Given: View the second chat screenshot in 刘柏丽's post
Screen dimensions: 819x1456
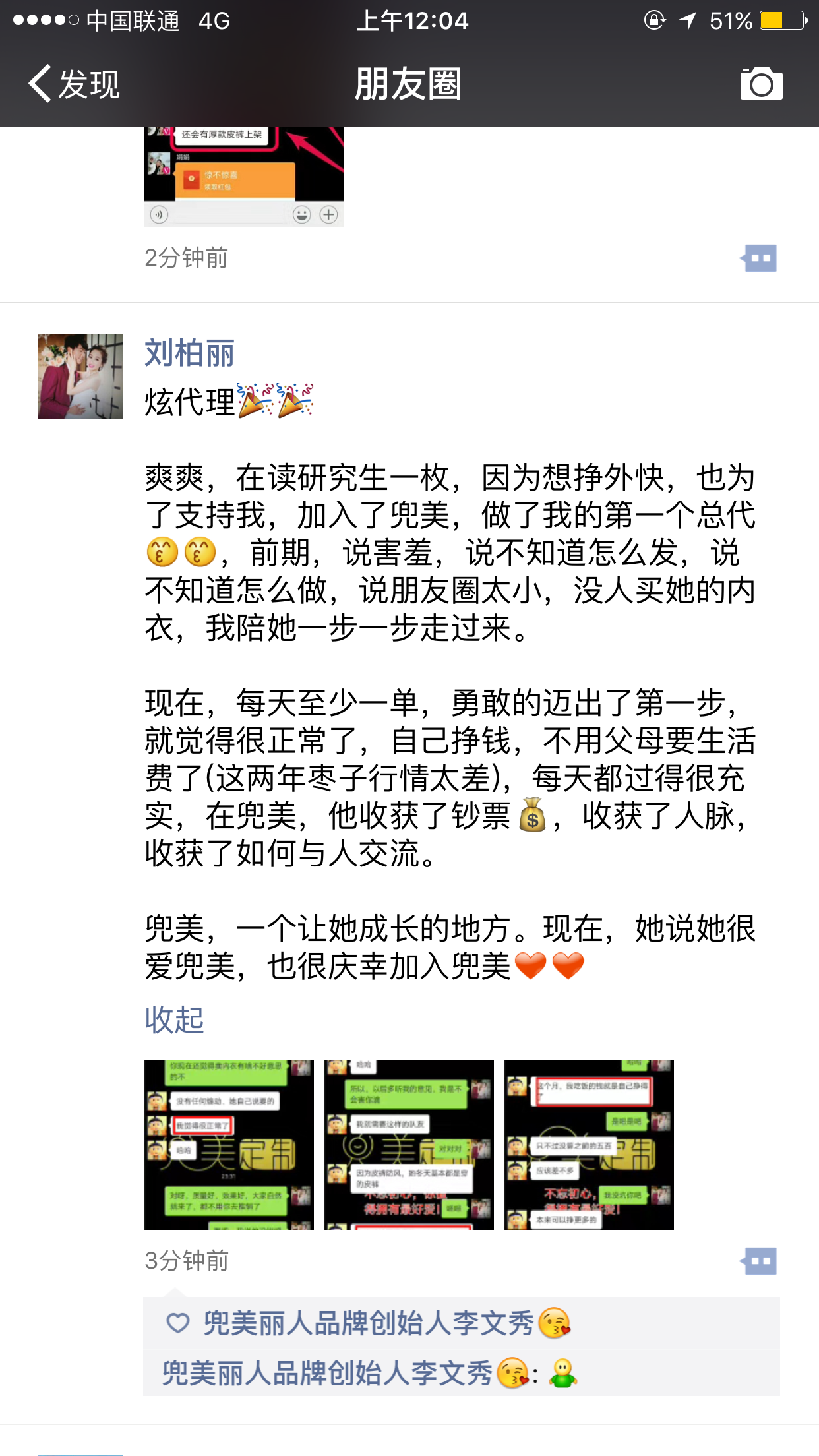Looking at the screenshot, I should pos(408,1144).
